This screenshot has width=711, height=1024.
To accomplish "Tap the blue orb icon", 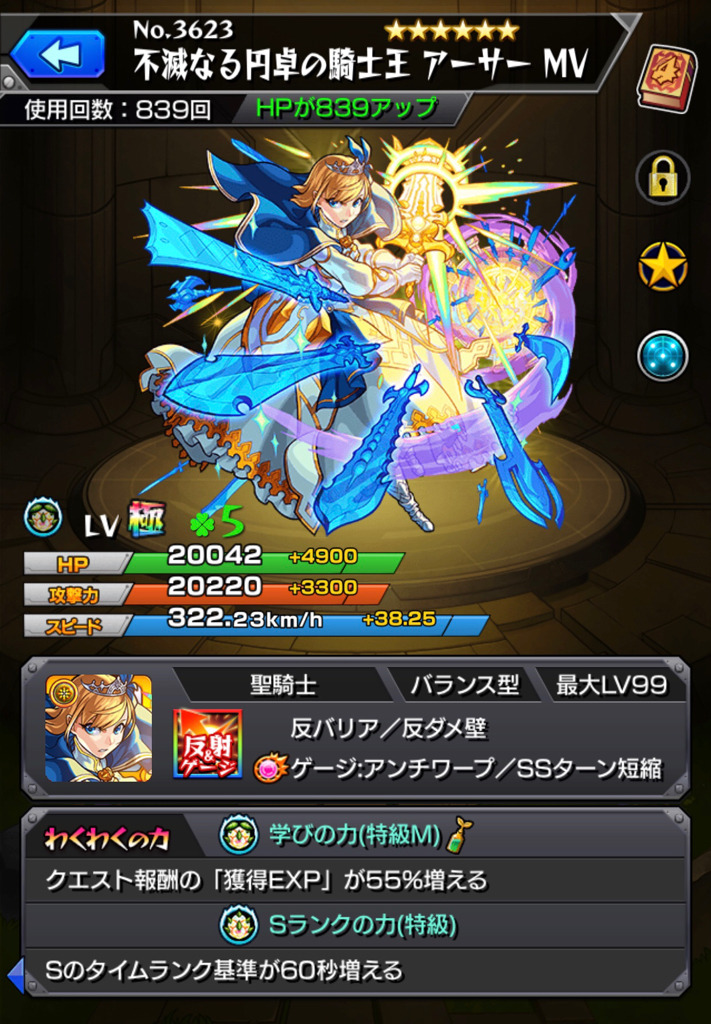I will 663,355.
